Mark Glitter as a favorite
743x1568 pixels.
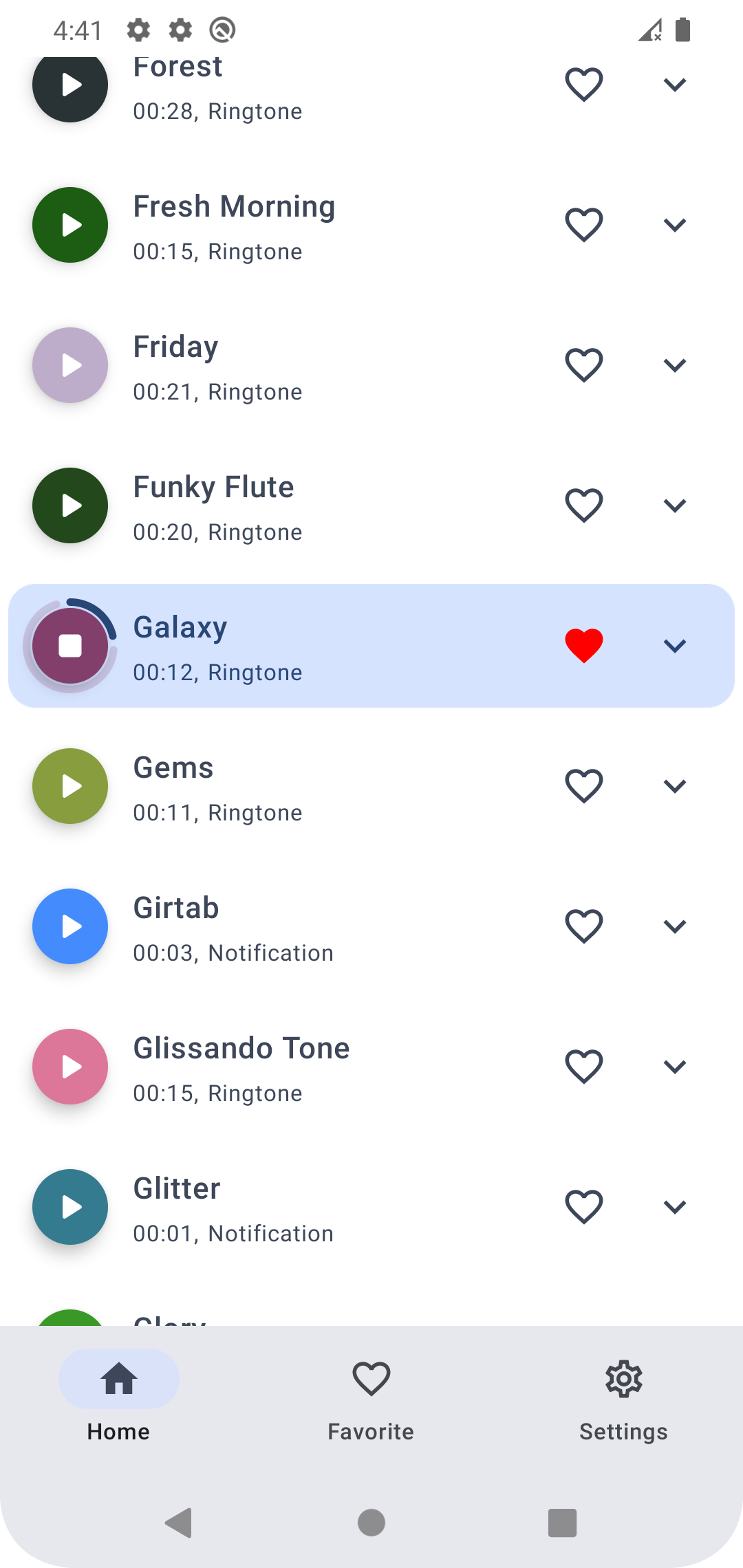583,1206
